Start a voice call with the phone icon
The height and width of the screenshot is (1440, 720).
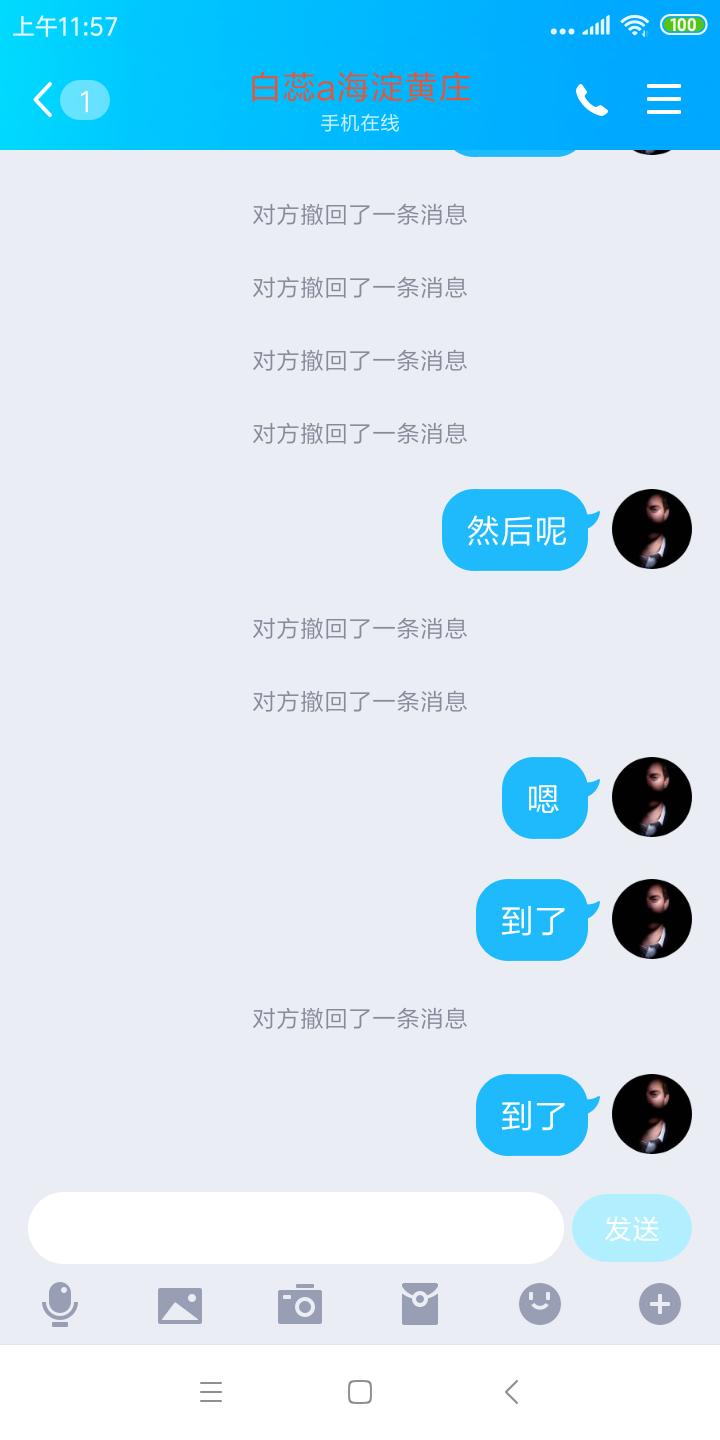592,100
